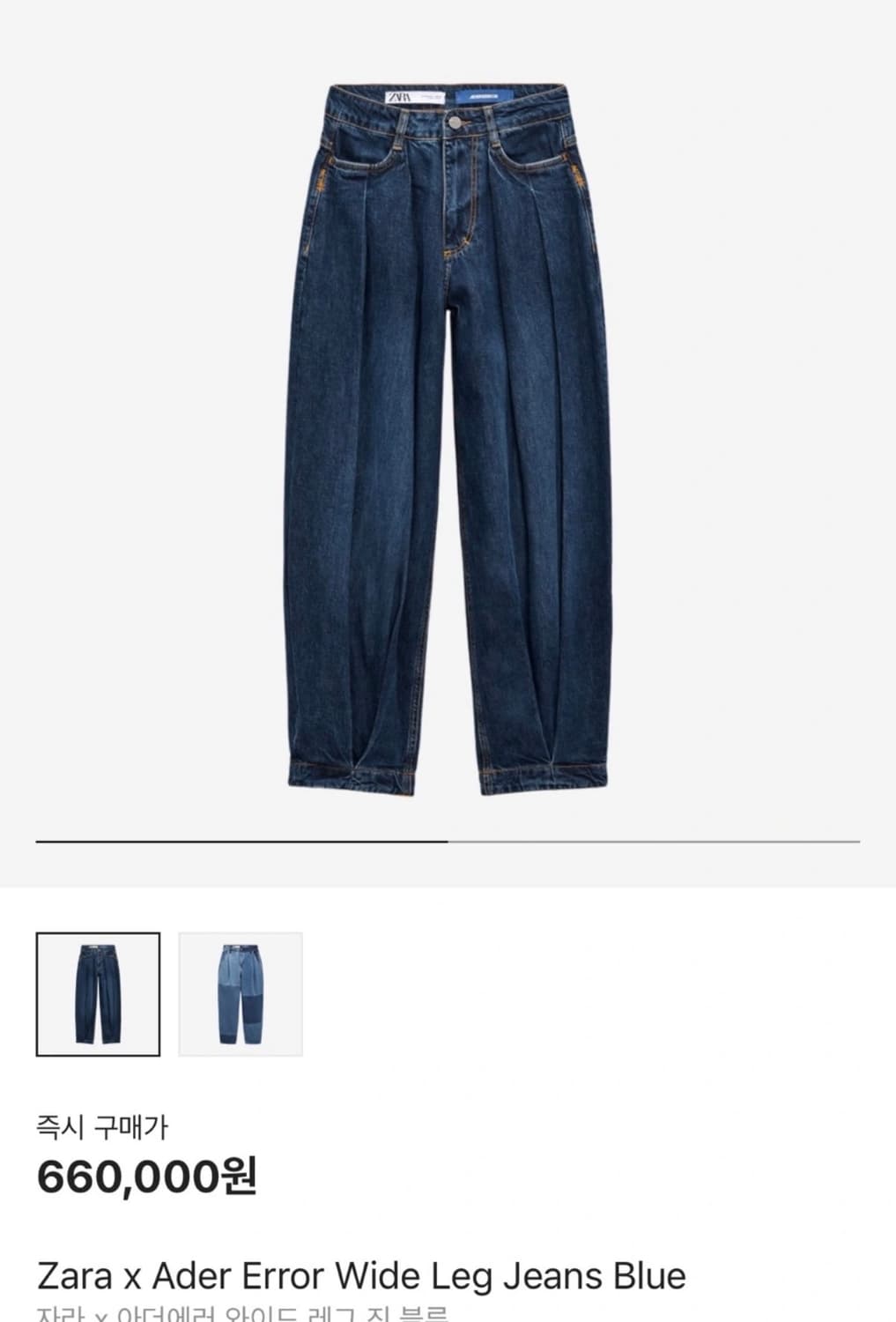The width and height of the screenshot is (896, 1322).
Task: Click the jeans button in the product photo
Action: (x=456, y=123)
